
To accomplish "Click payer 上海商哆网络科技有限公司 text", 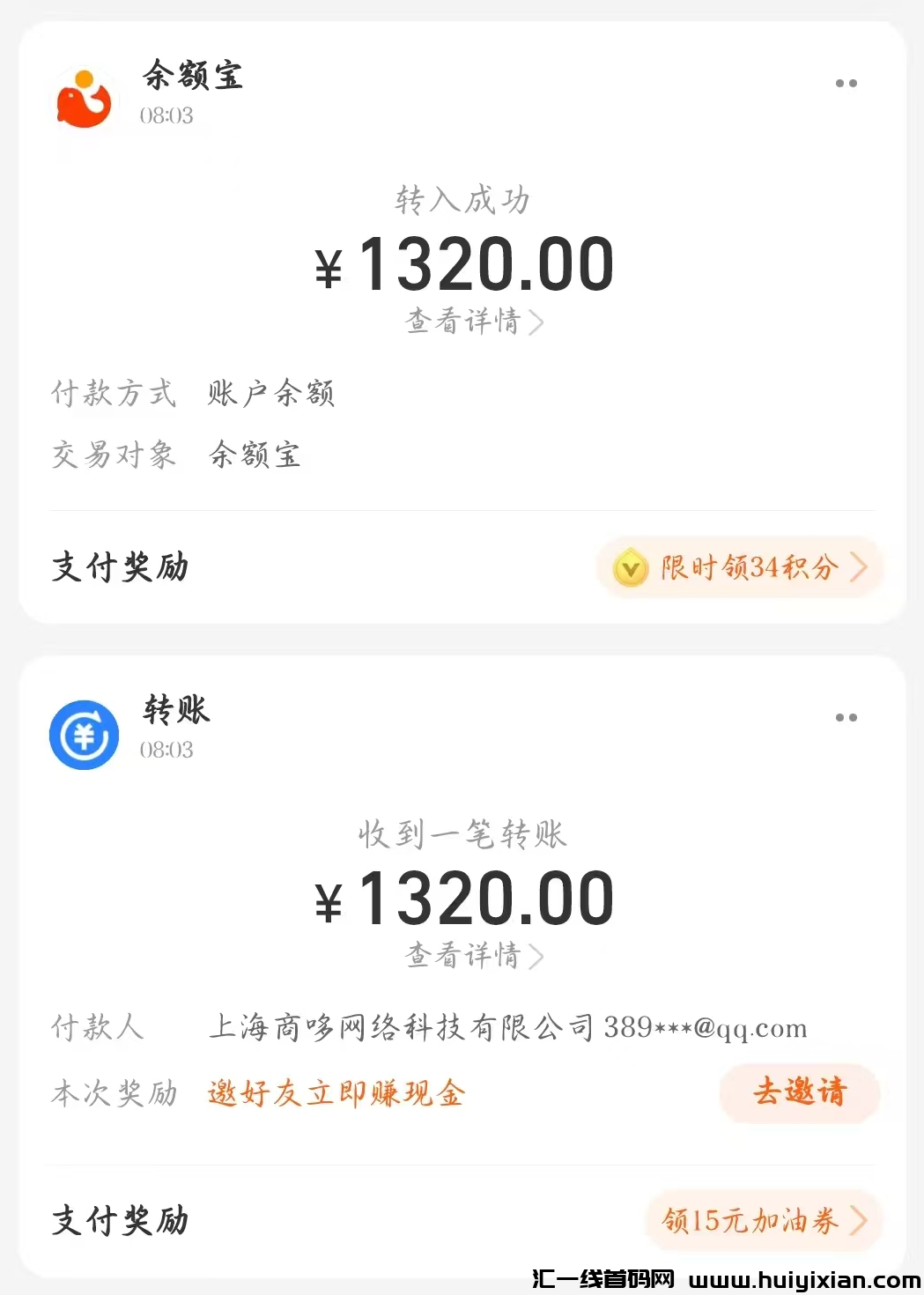I will tap(396, 1026).
